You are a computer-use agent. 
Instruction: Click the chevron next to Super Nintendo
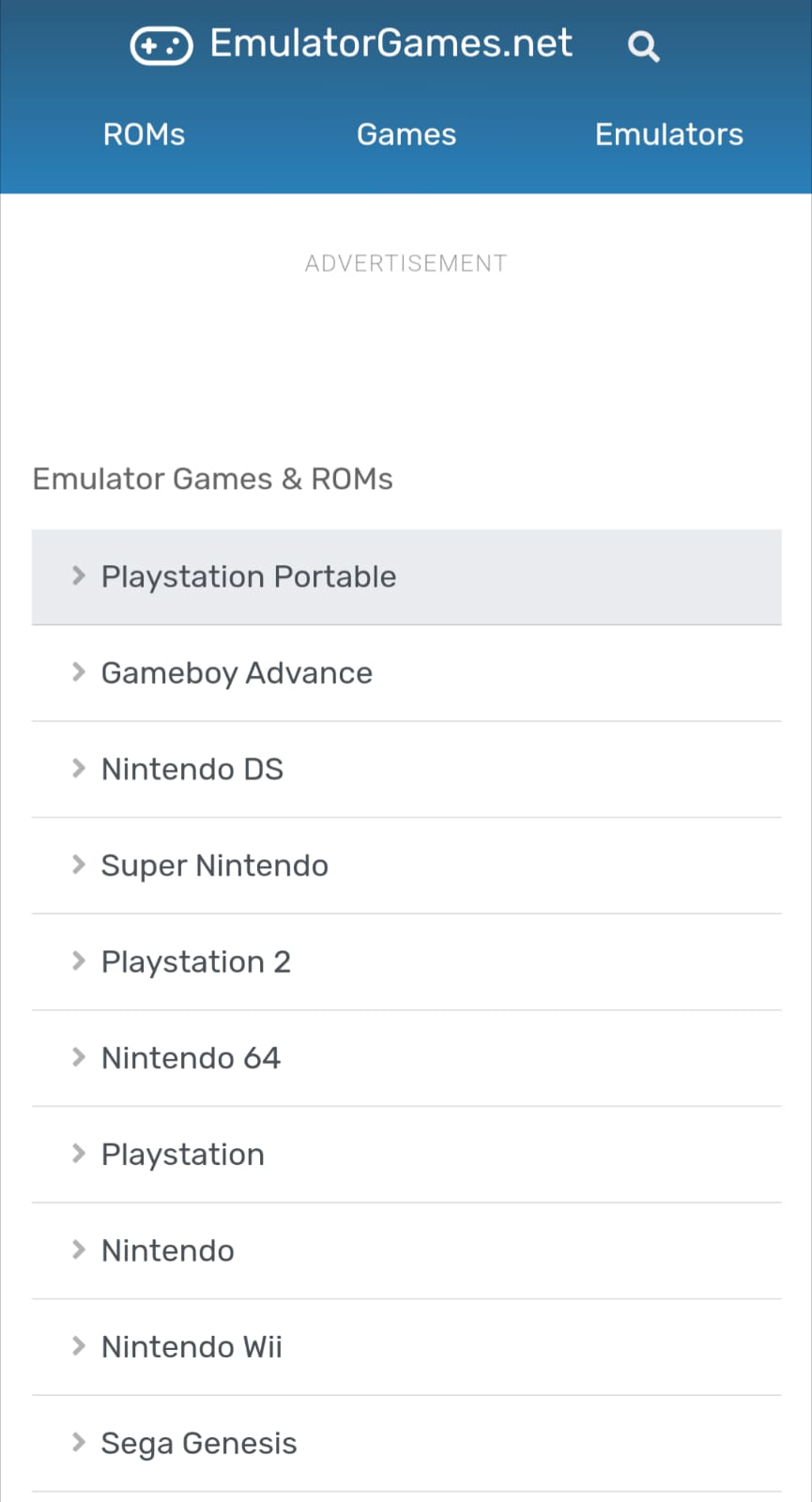pos(78,865)
